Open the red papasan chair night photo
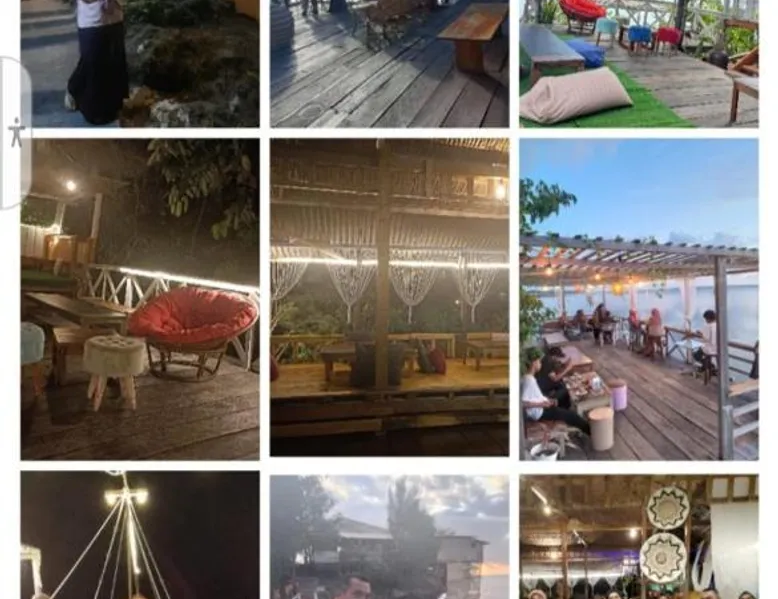The width and height of the screenshot is (778, 599). tap(139, 298)
